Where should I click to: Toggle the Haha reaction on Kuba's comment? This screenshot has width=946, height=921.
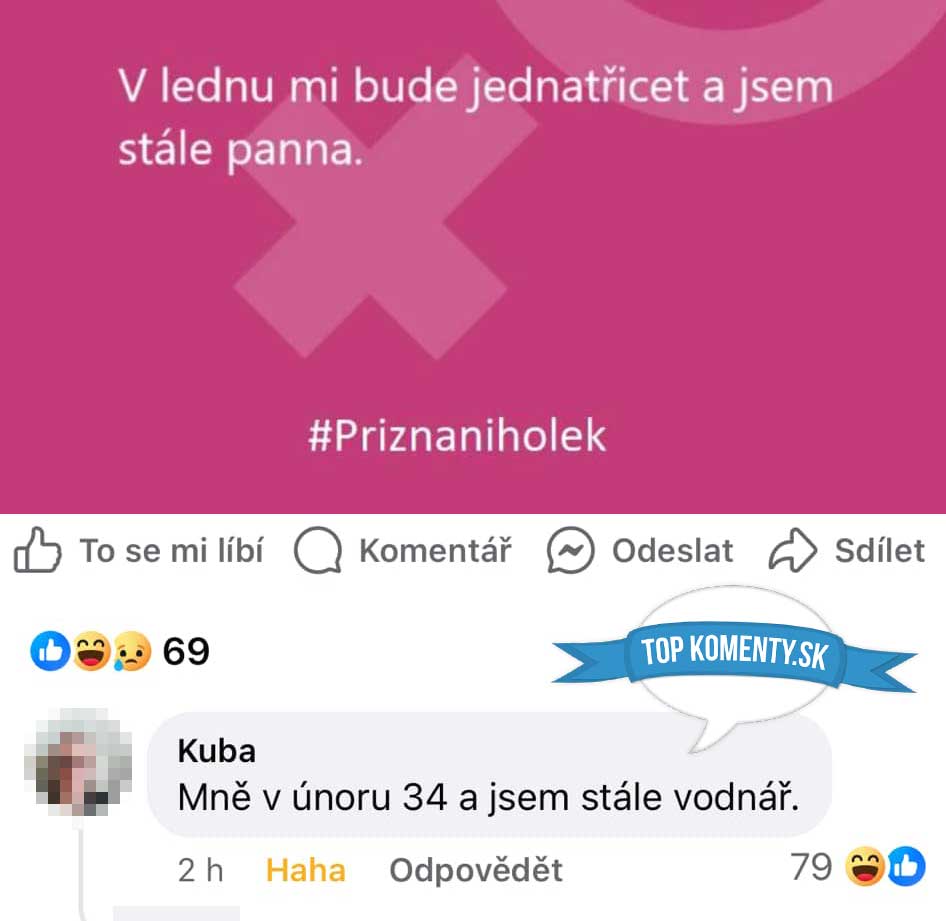pos(305,870)
